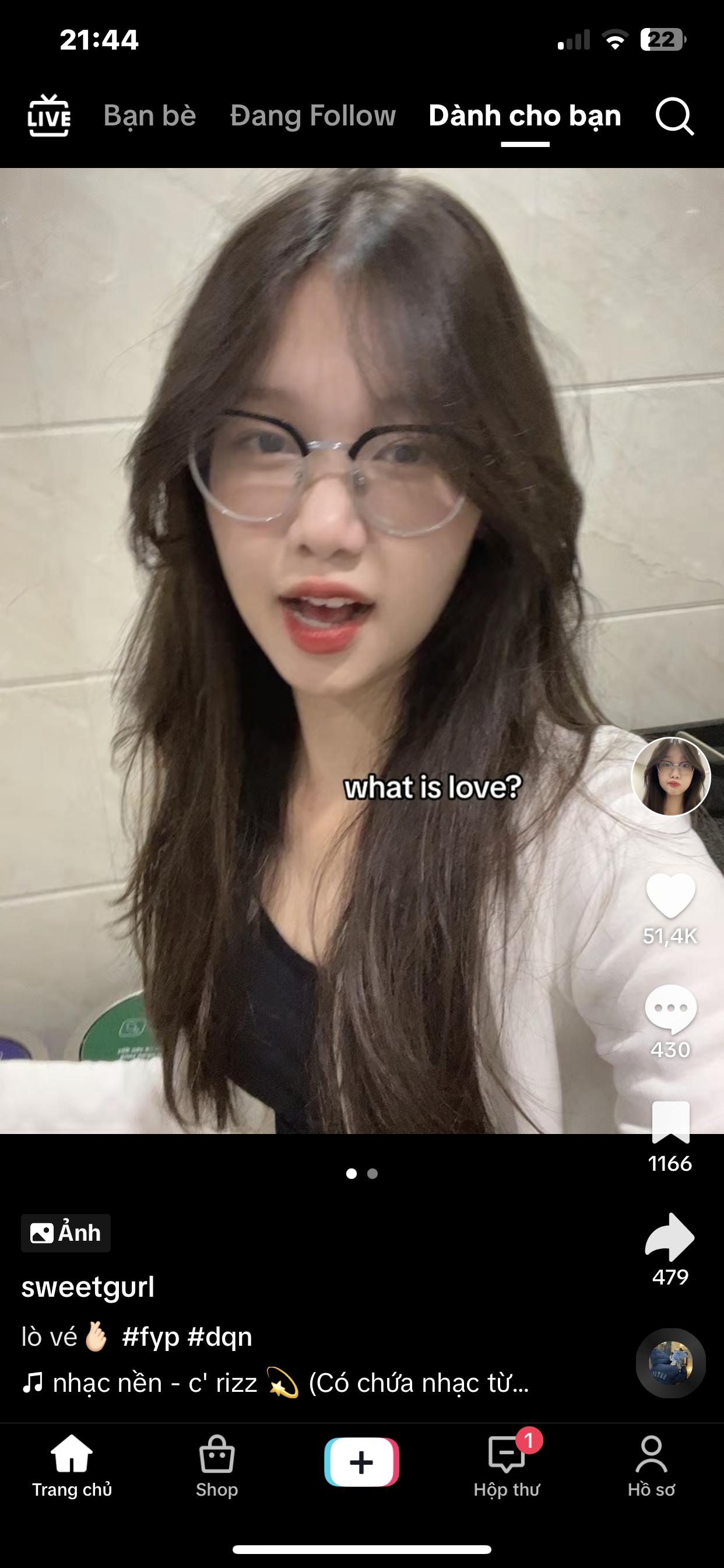Like this post with the heart
Image resolution: width=724 pixels, height=1568 pixels.
coord(670,895)
